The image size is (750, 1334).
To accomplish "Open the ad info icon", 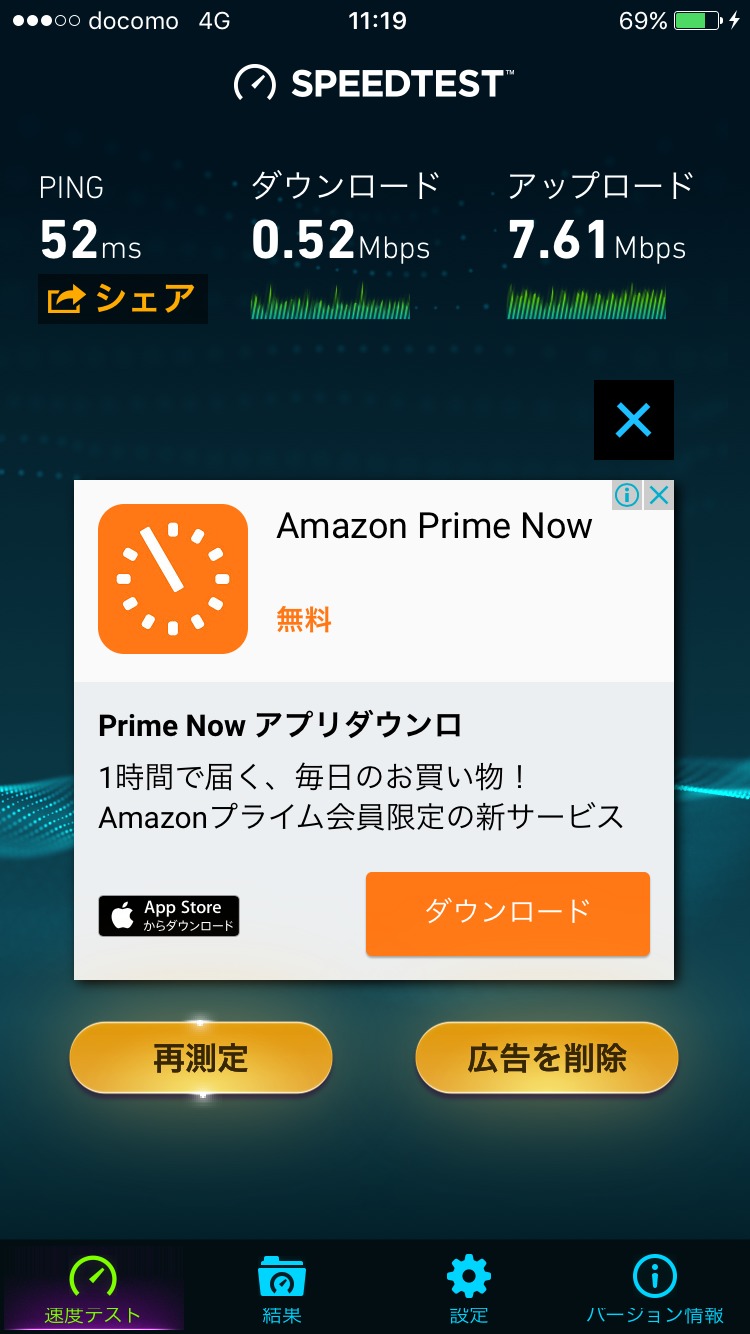I will tap(627, 495).
